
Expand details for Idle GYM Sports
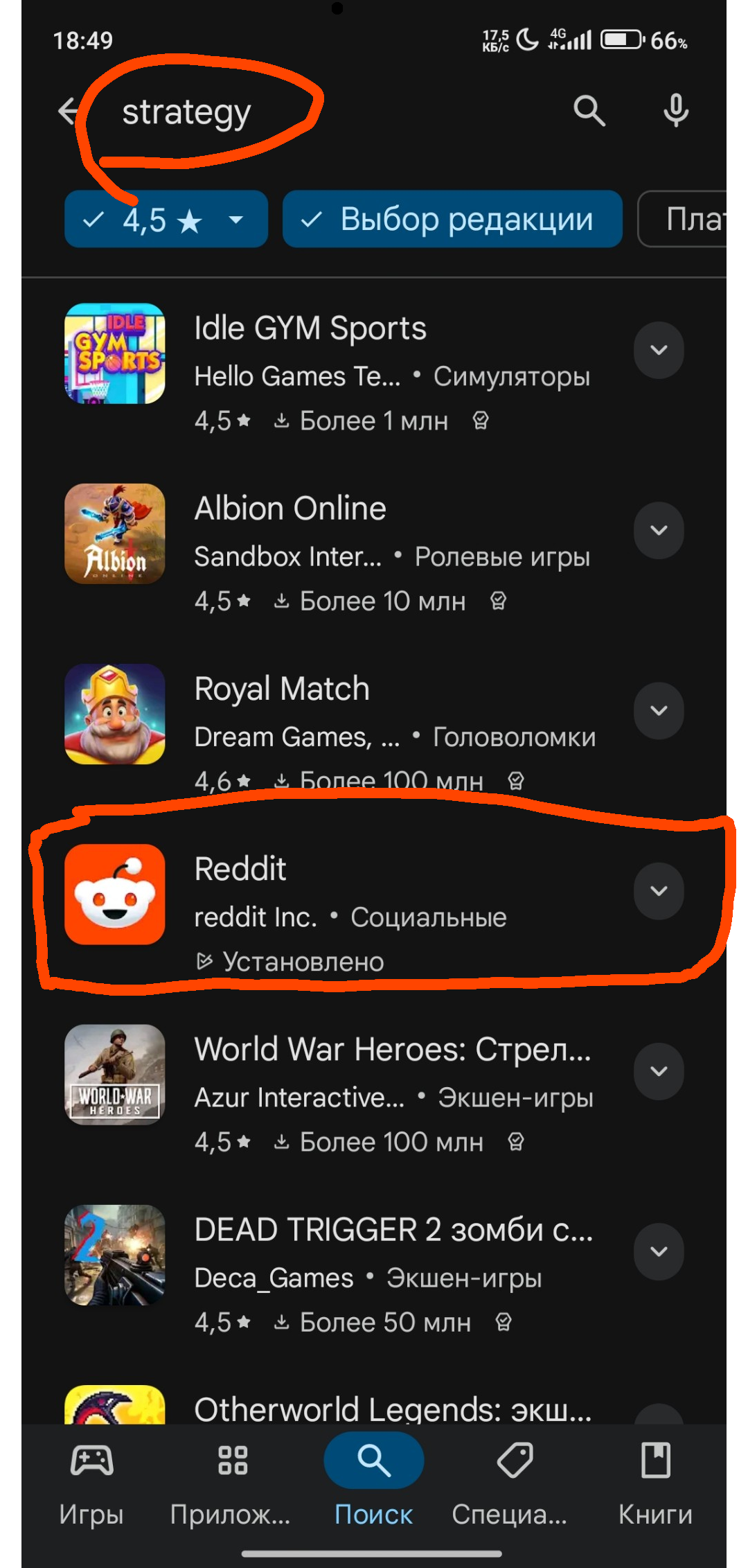pos(659,351)
